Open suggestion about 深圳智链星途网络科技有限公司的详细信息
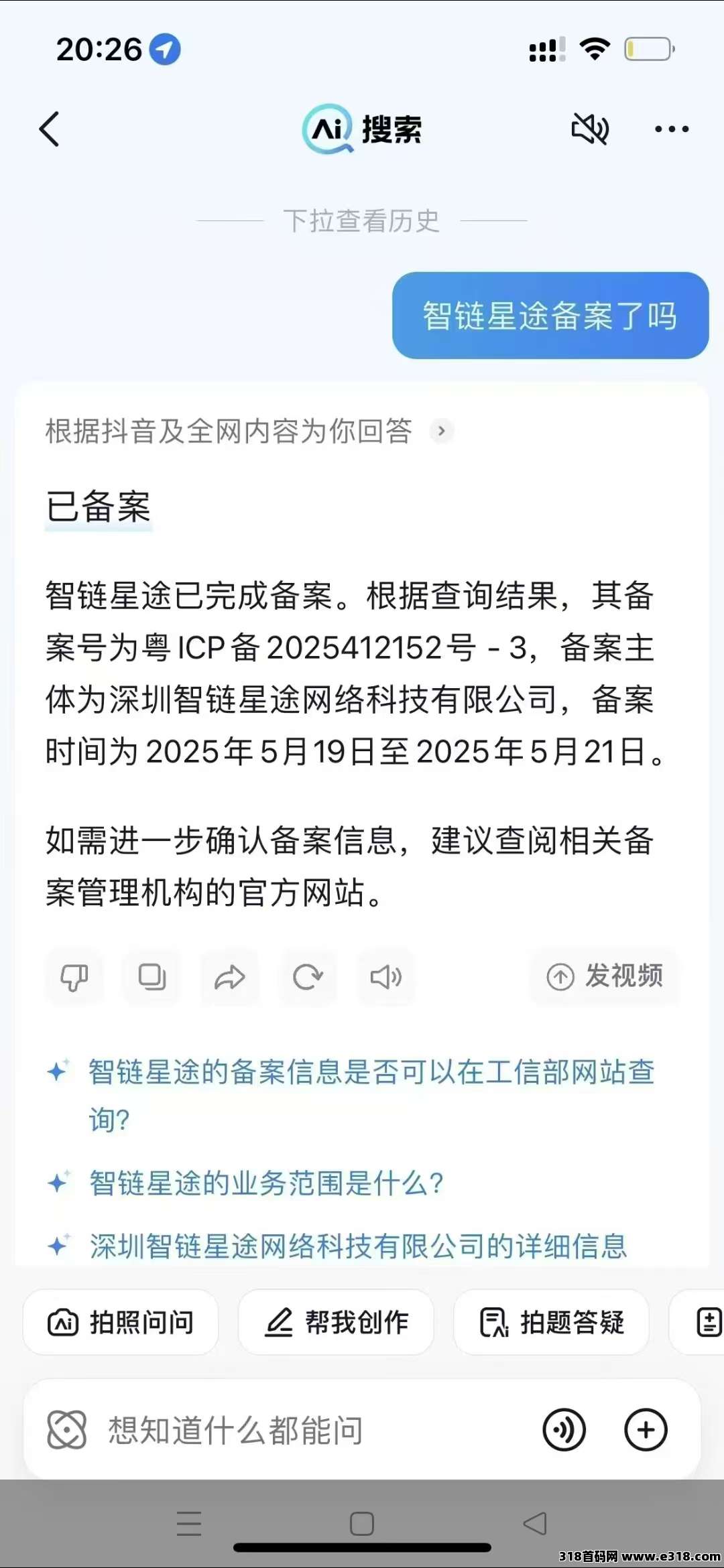Viewport: 724px width, 1568px height. tap(358, 1246)
